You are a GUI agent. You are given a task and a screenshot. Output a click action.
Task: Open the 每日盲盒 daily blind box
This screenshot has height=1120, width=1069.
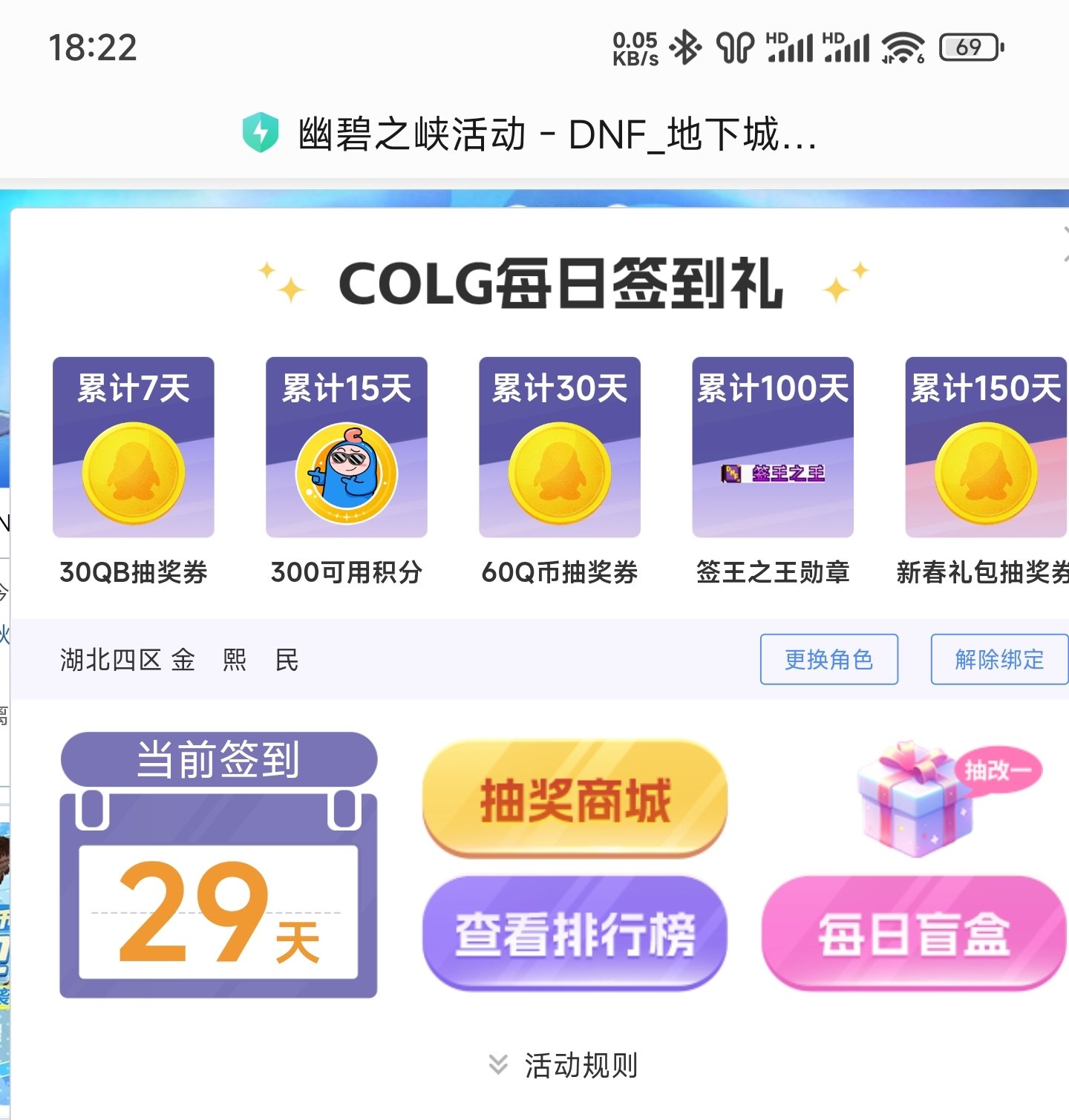[x=913, y=934]
